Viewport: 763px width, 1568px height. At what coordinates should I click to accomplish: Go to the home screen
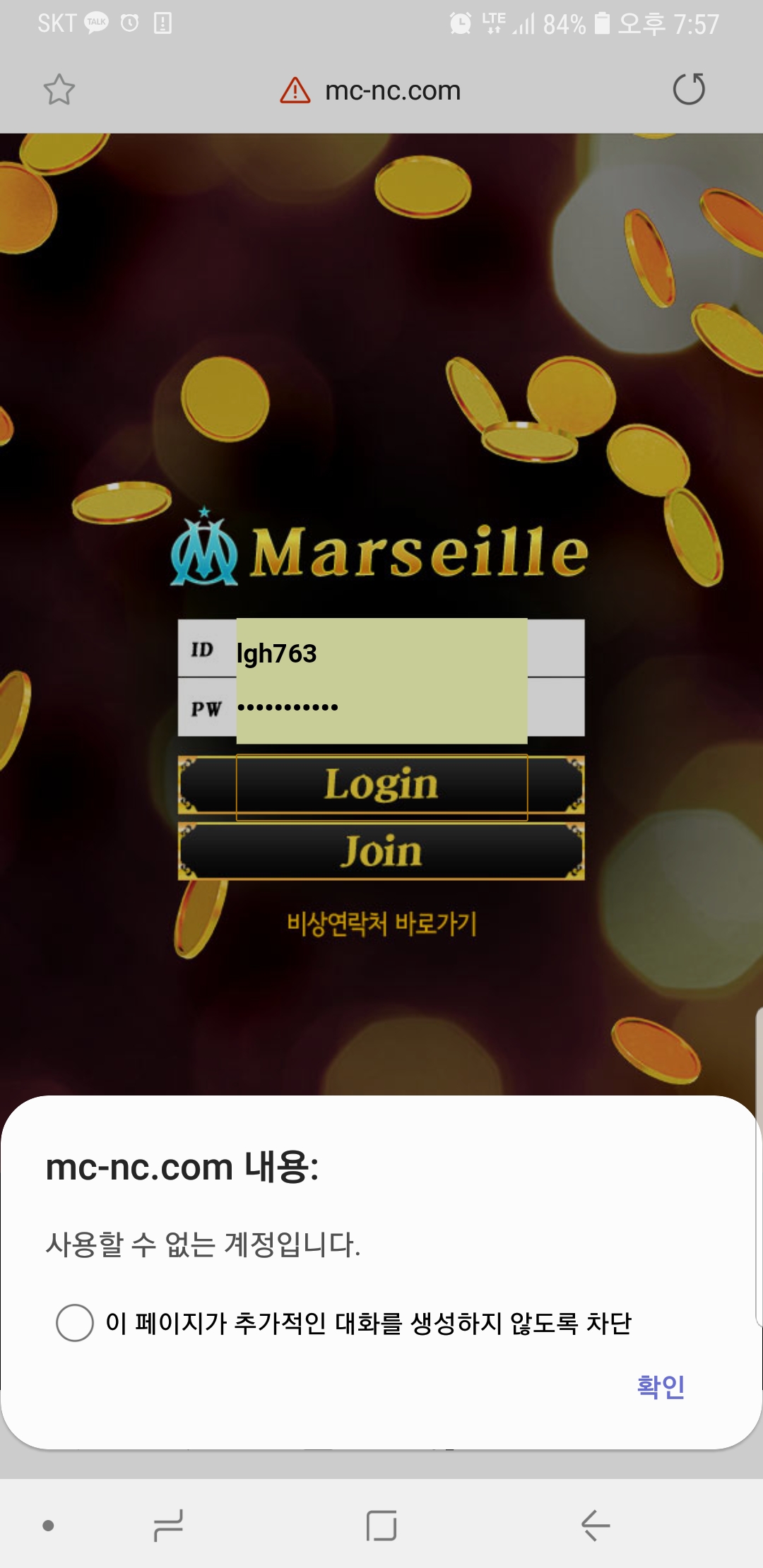pyautogui.click(x=381, y=1526)
